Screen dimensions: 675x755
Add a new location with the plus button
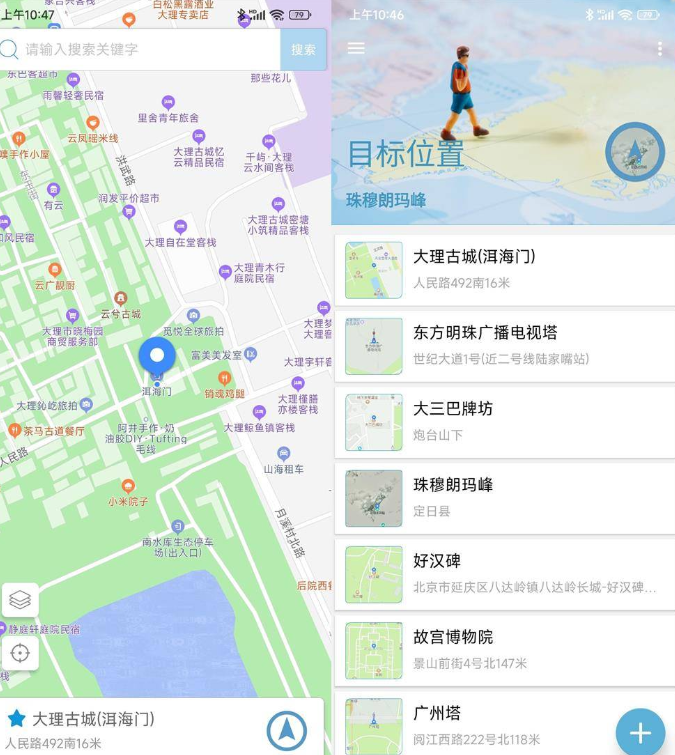[x=640, y=732]
